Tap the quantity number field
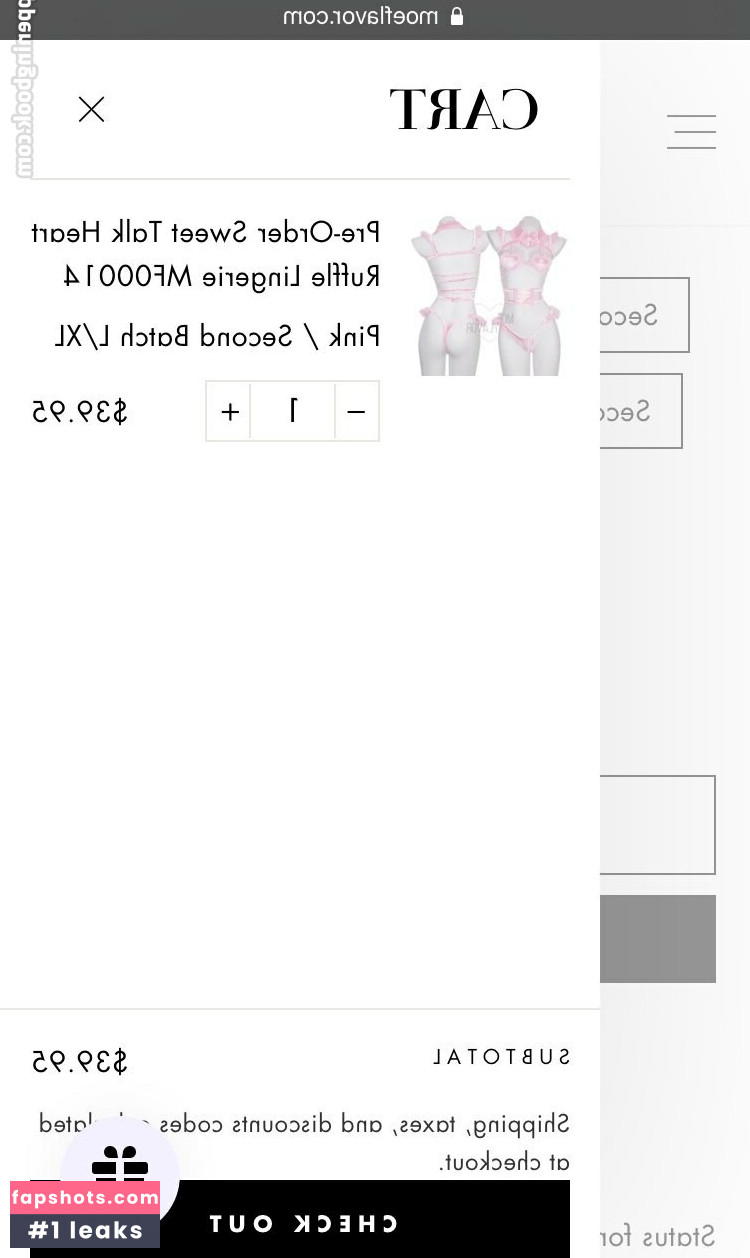The width and height of the screenshot is (750, 1258). pyautogui.click(x=293, y=411)
